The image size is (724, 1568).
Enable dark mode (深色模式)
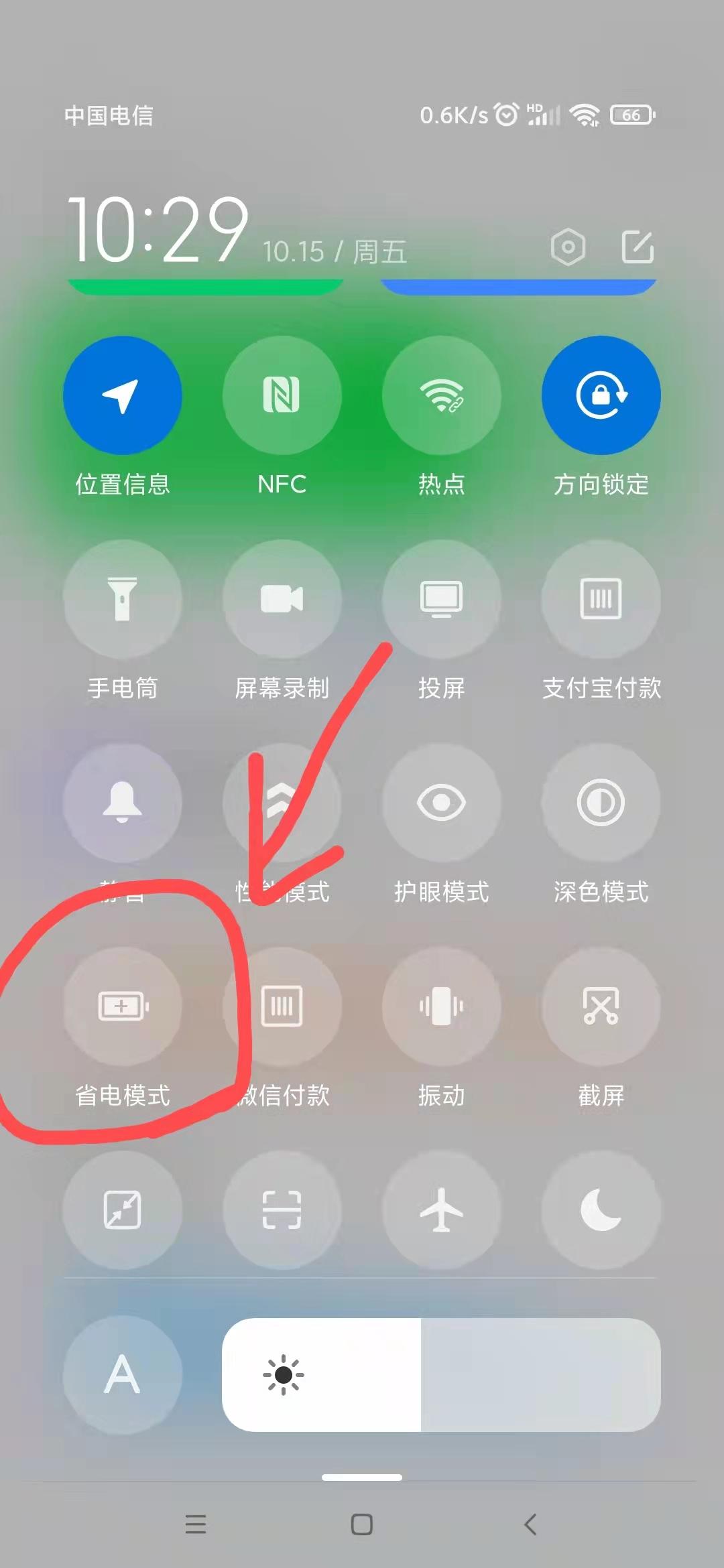point(601,804)
